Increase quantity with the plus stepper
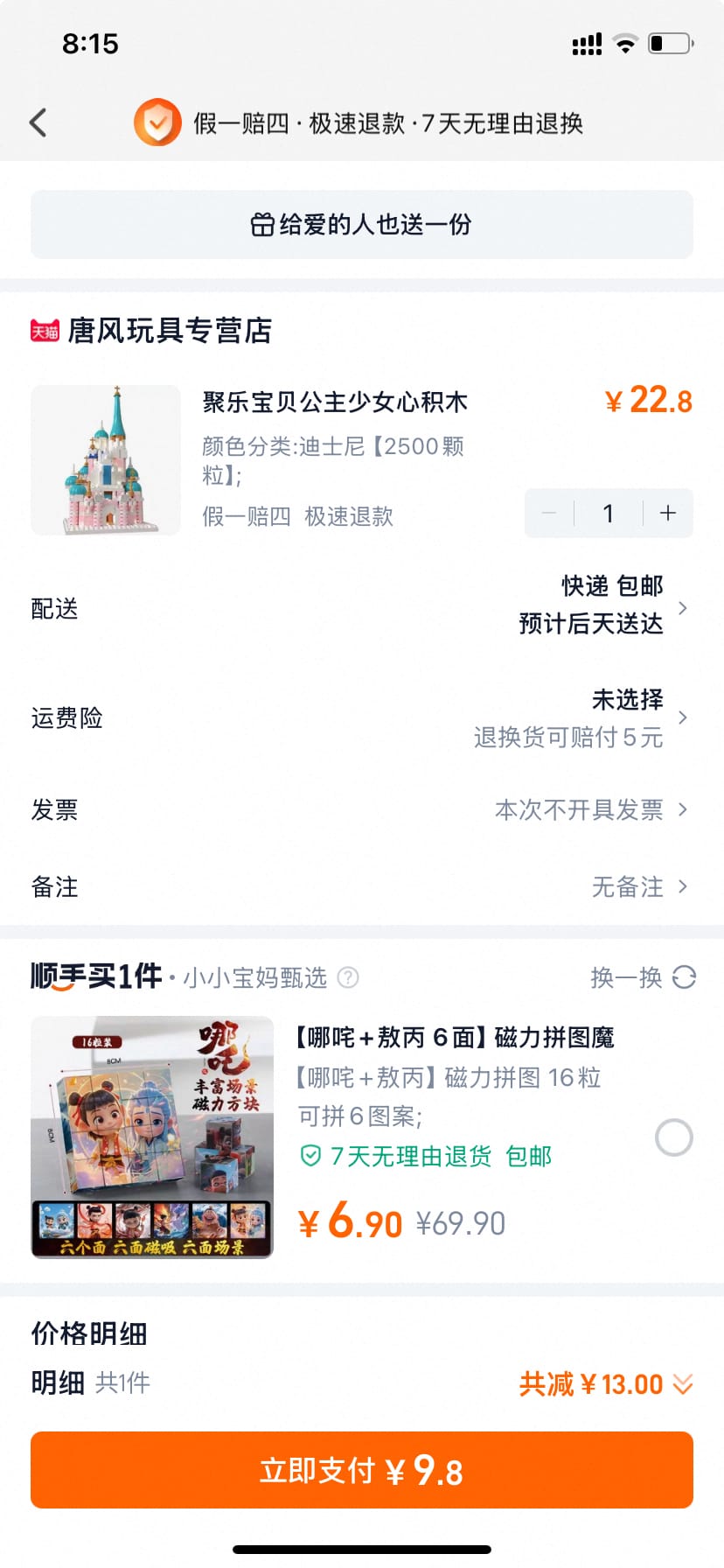Screen dimensions: 724x1568 point(666,514)
